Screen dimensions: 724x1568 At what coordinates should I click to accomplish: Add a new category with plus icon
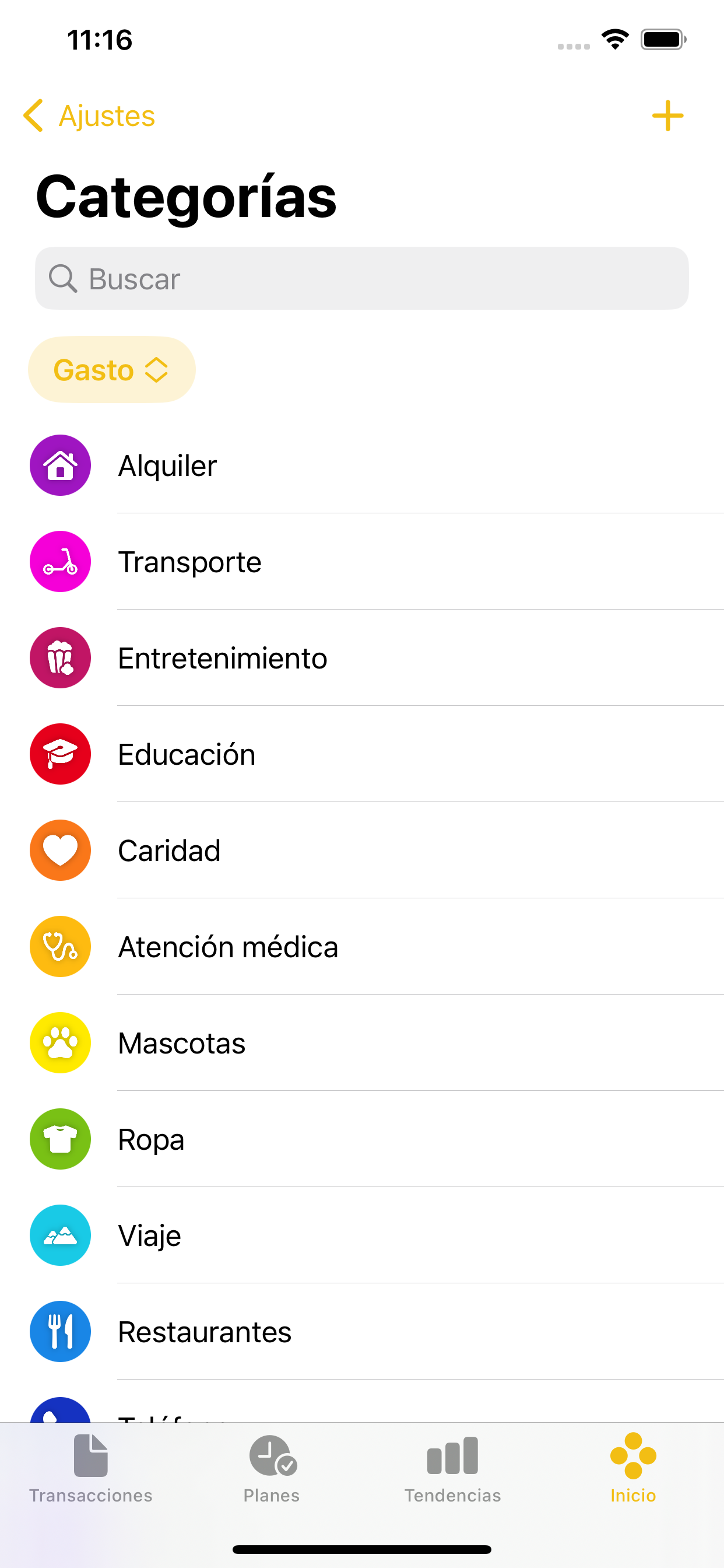click(667, 116)
